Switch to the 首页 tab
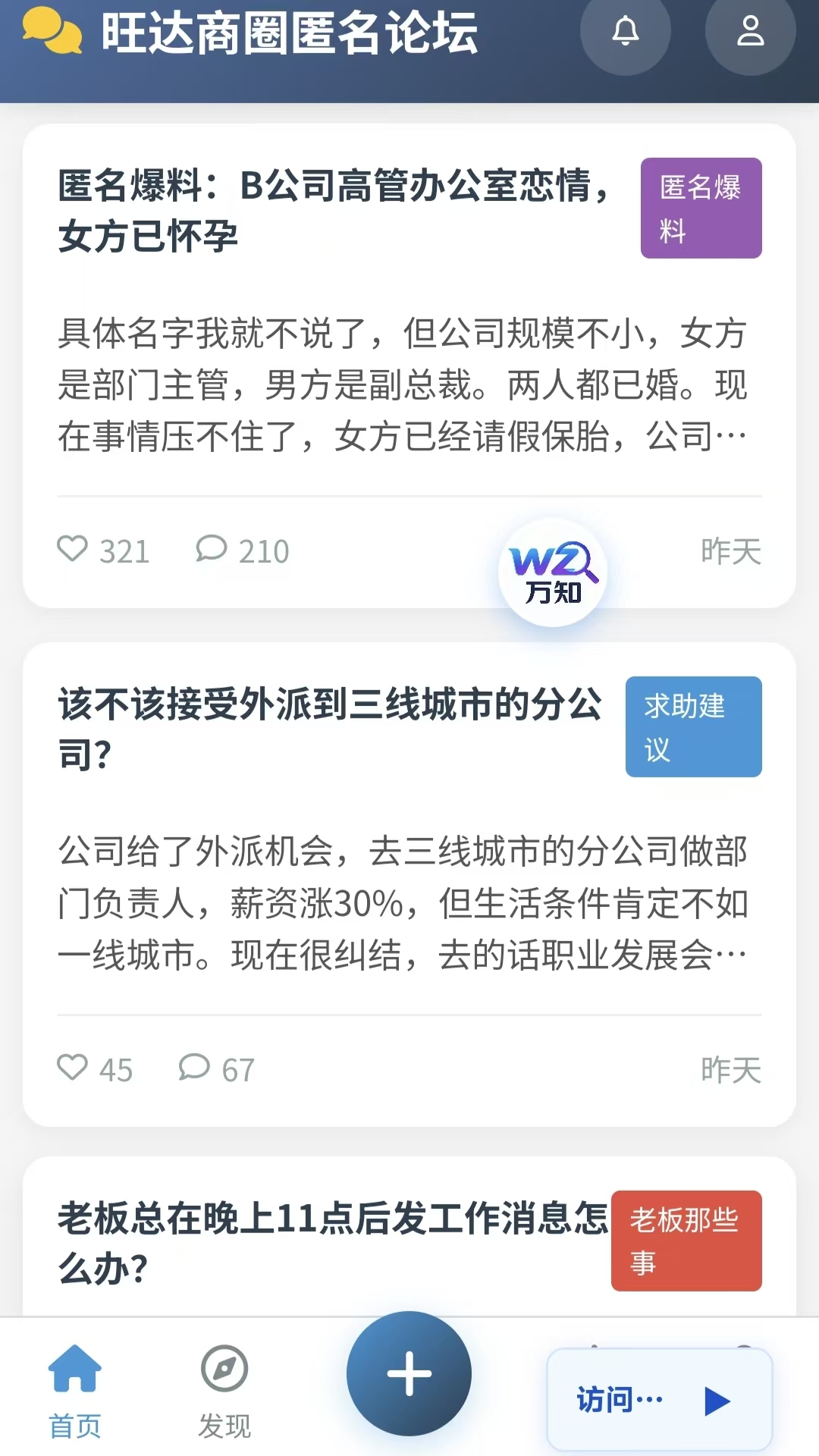 pyautogui.click(x=74, y=1392)
